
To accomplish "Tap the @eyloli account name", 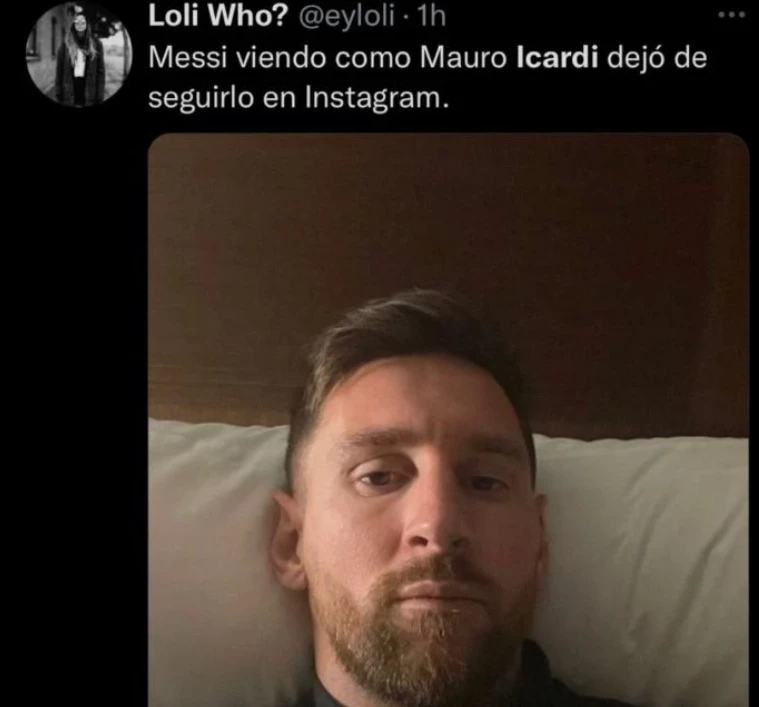I will click(348, 16).
